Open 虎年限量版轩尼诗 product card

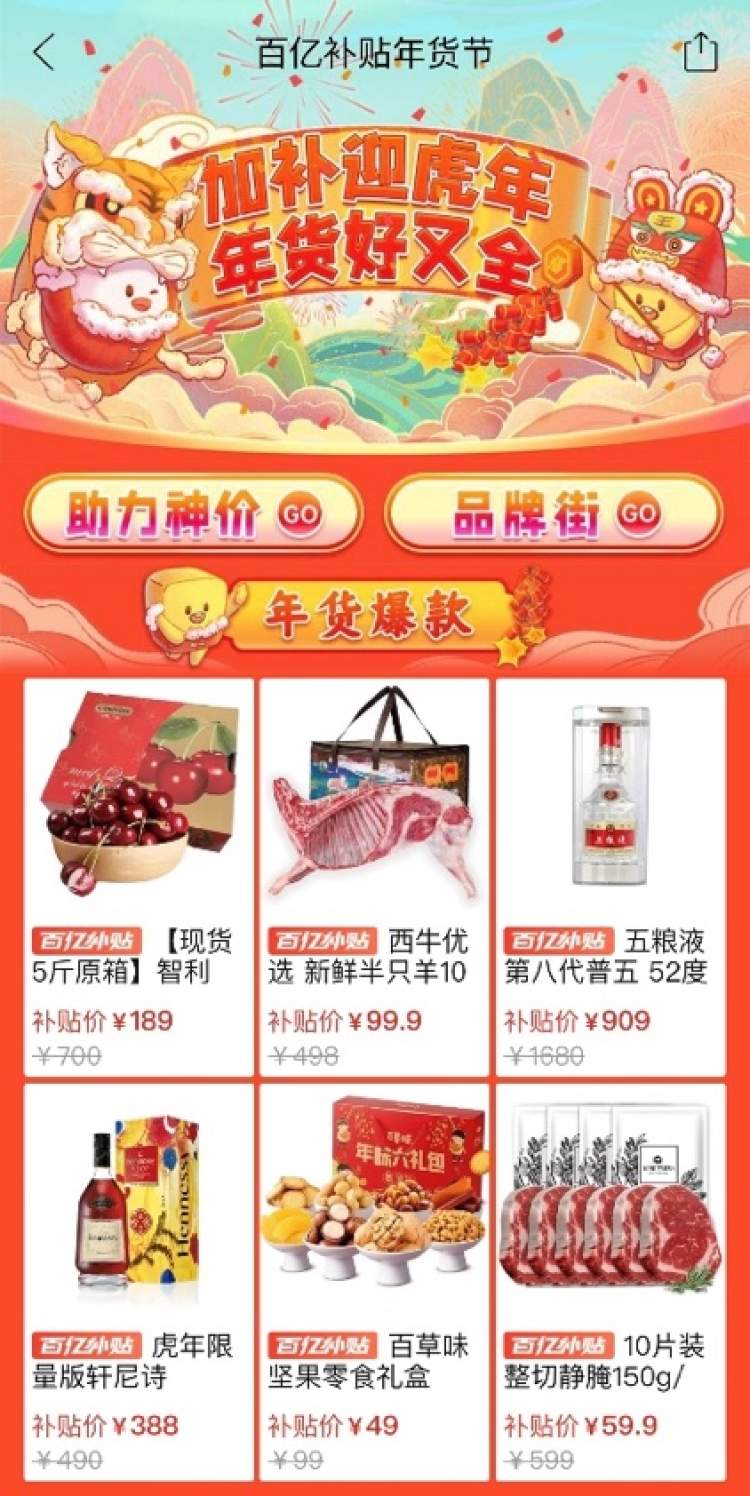(139, 1280)
